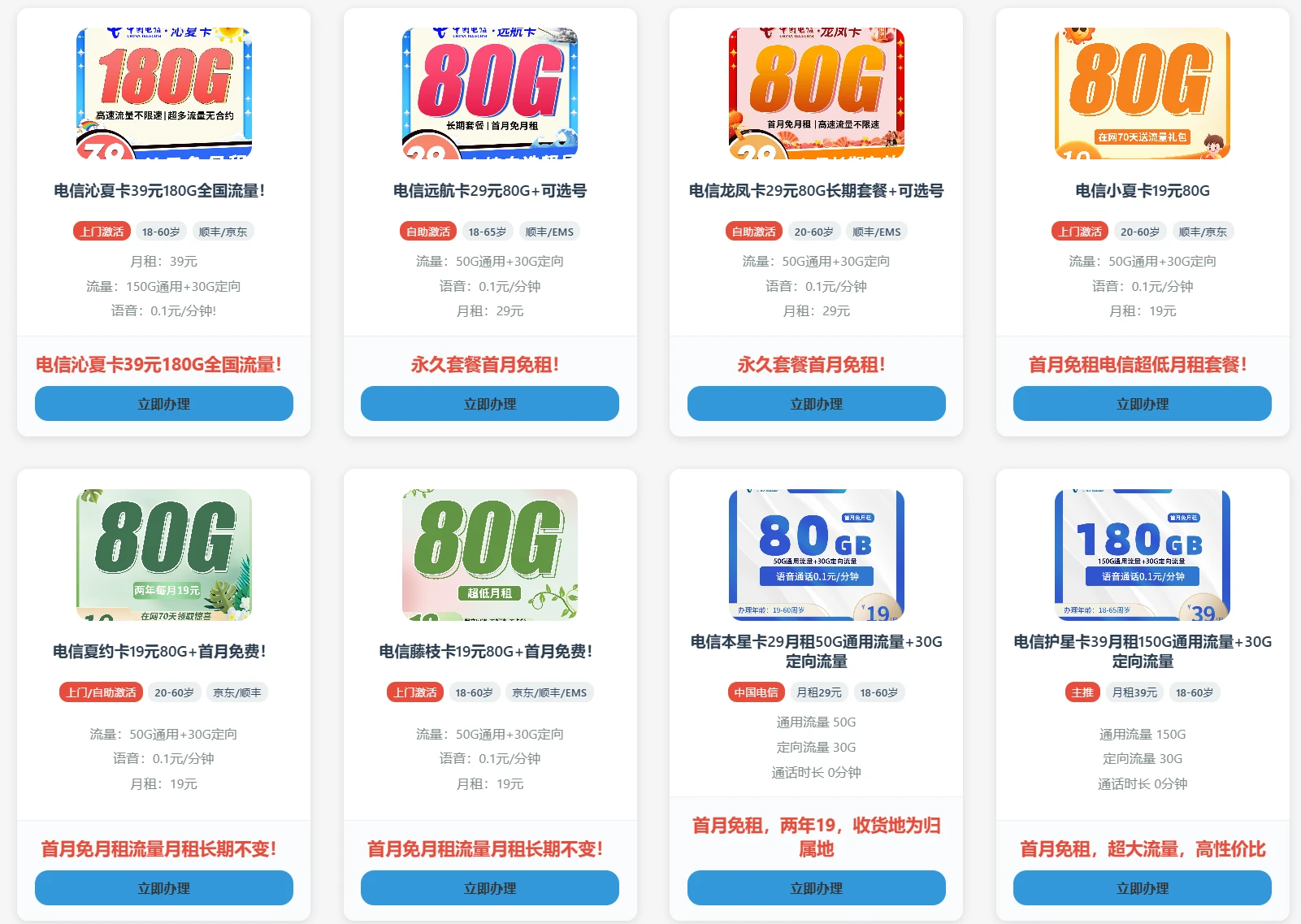The image size is (1301, 924).
Task: View the 电信夏约卡 green 80G picture
Action: pyautogui.click(x=163, y=554)
